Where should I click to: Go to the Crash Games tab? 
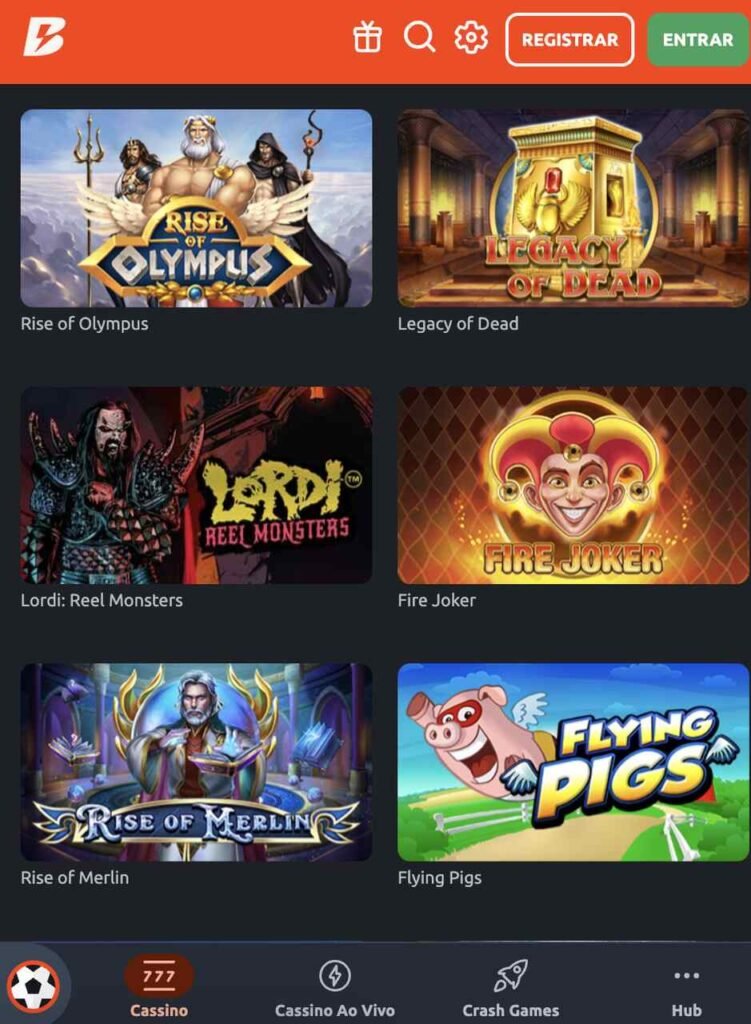510,987
